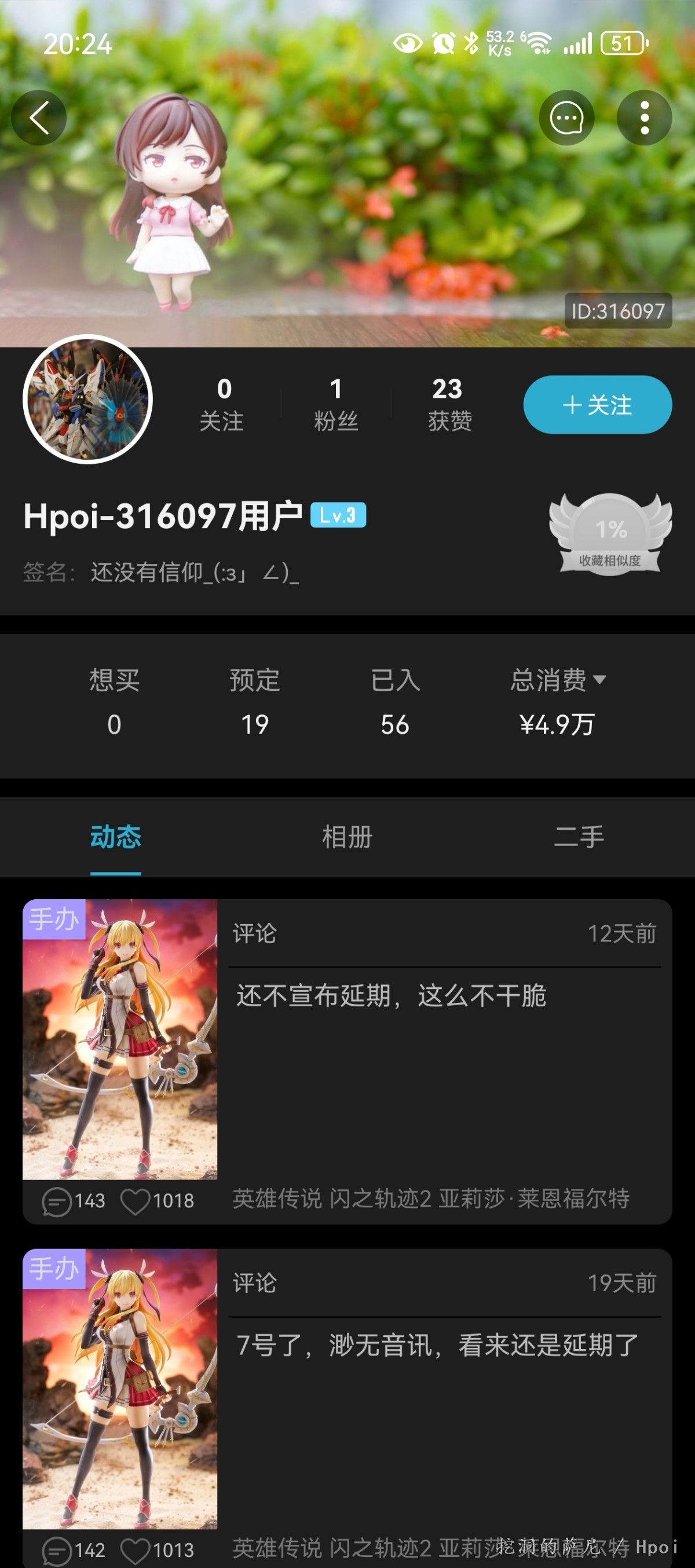Switch to the 相册 tab
Viewport: 695px width, 1568px height.
point(348,837)
